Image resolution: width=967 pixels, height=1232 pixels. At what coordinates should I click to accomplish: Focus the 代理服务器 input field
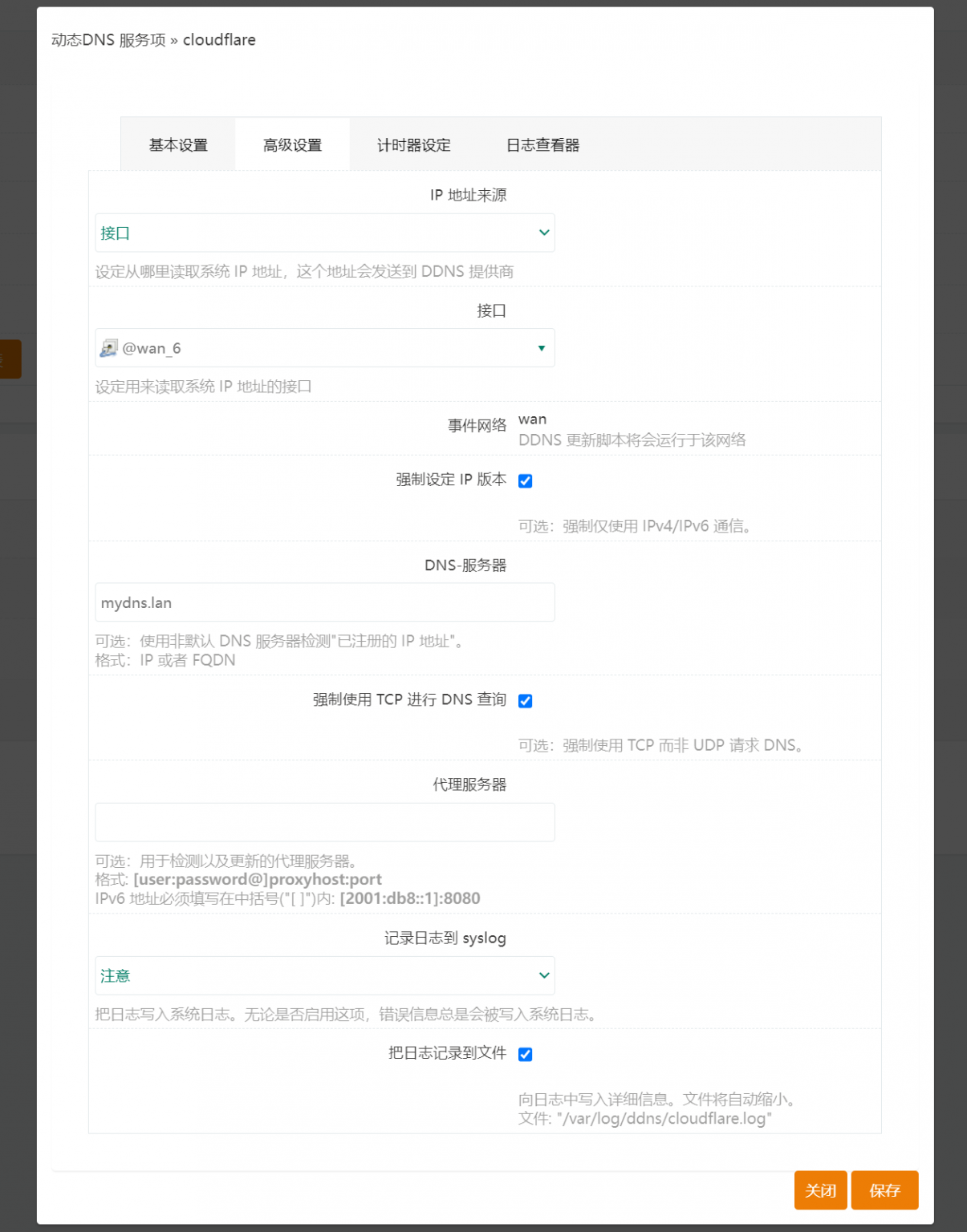pos(324,822)
